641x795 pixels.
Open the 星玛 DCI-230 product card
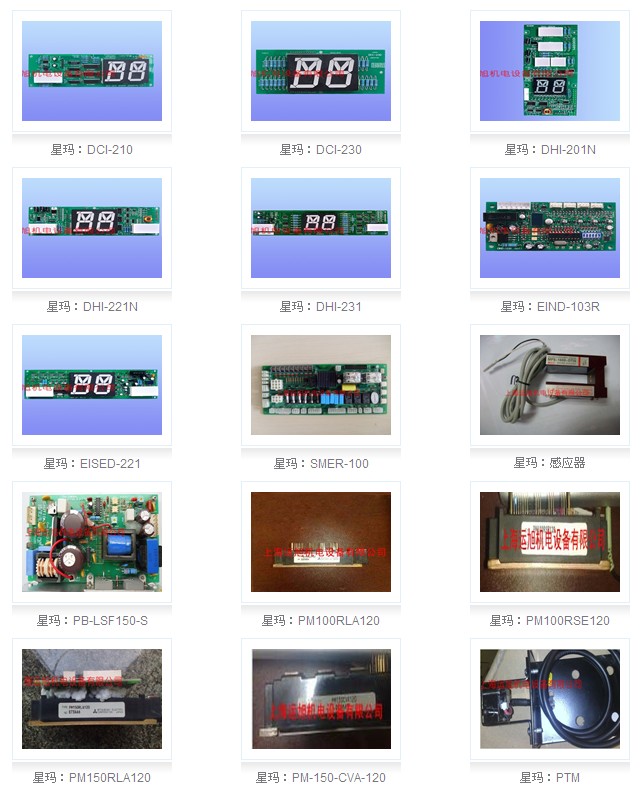(321, 71)
